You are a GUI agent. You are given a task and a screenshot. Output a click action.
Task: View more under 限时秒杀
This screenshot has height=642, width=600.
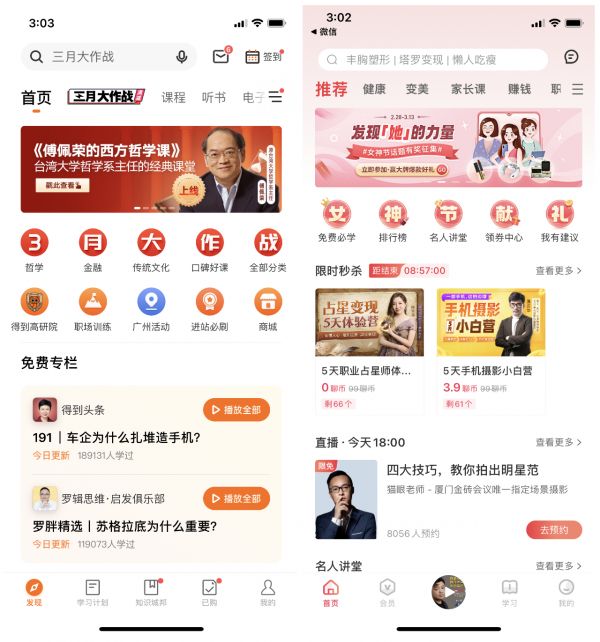[558, 271]
